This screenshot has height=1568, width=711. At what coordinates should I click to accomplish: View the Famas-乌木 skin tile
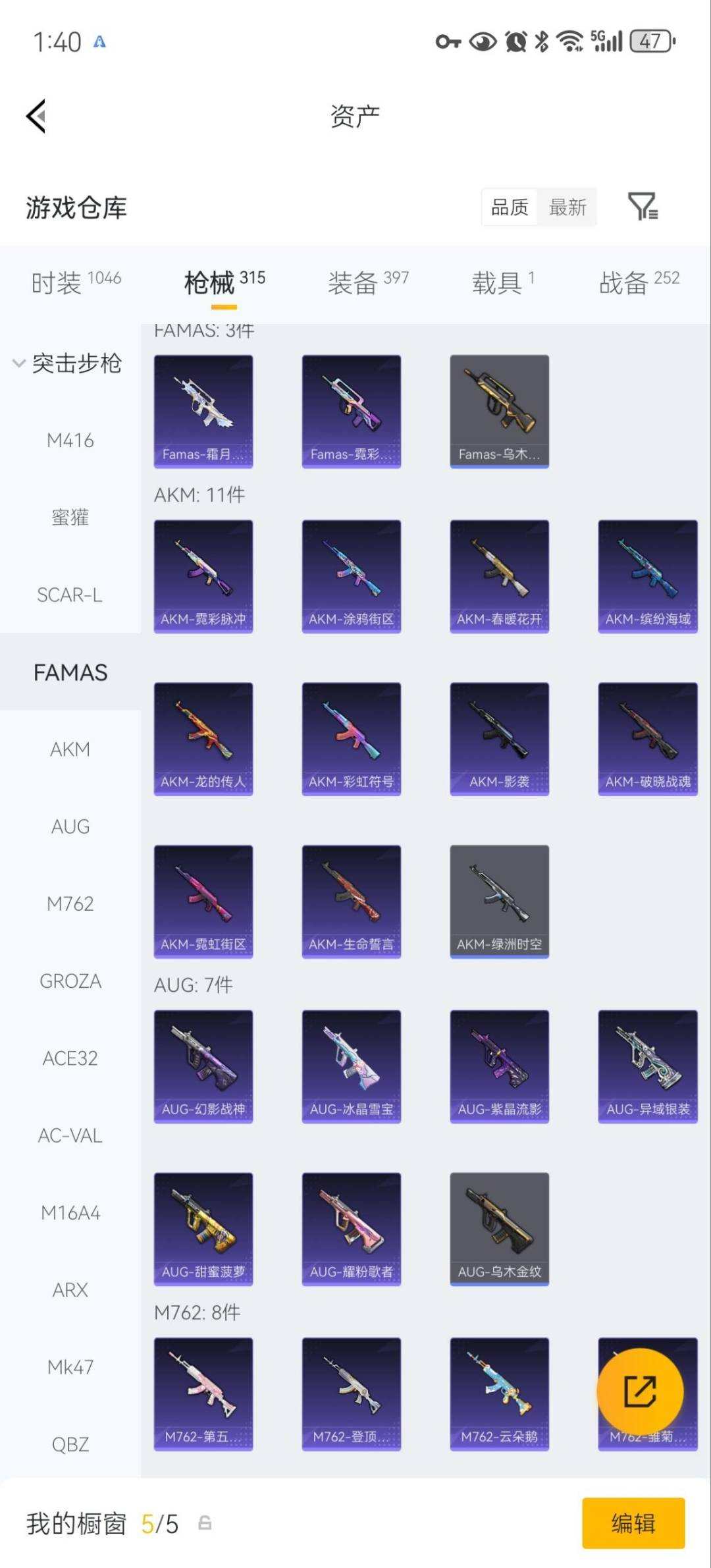click(x=500, y=412)
